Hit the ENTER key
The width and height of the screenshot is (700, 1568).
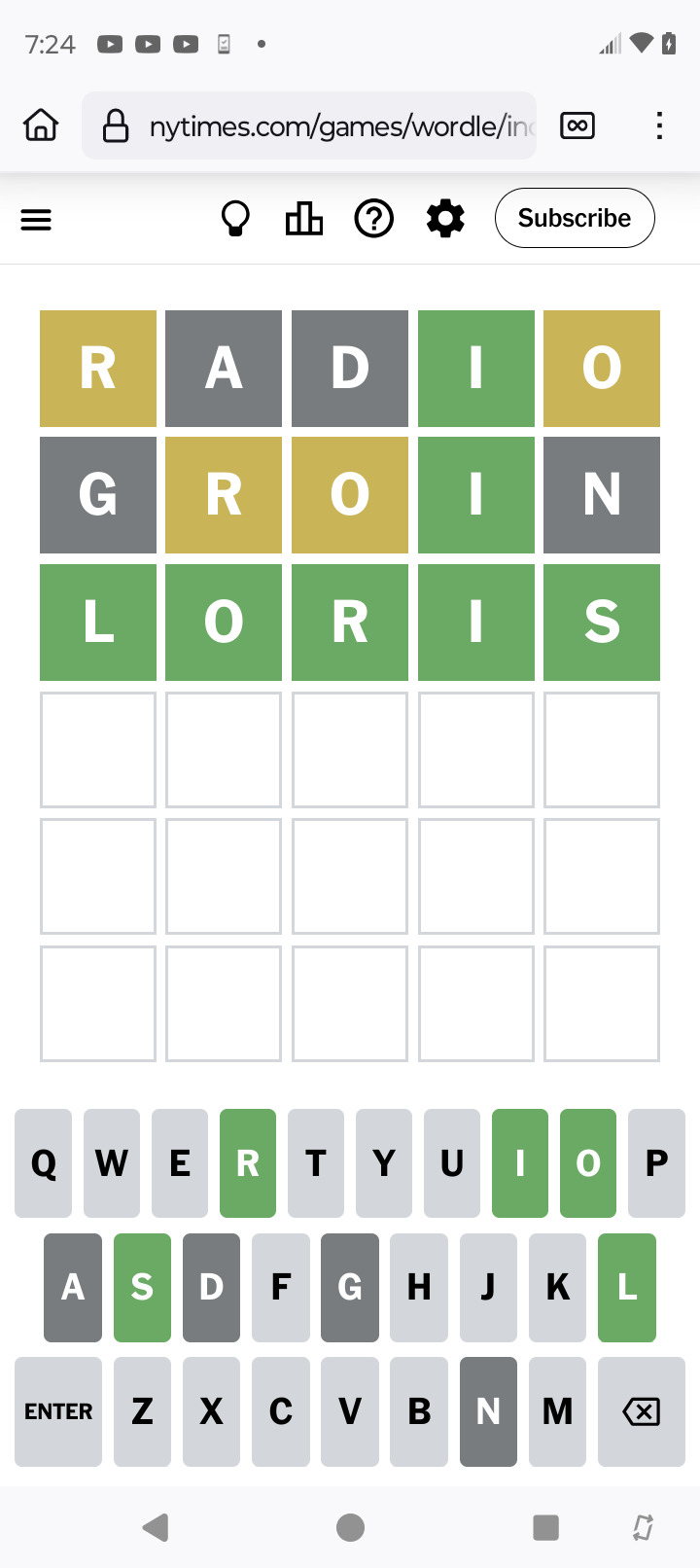click(x=58, y=1411)
